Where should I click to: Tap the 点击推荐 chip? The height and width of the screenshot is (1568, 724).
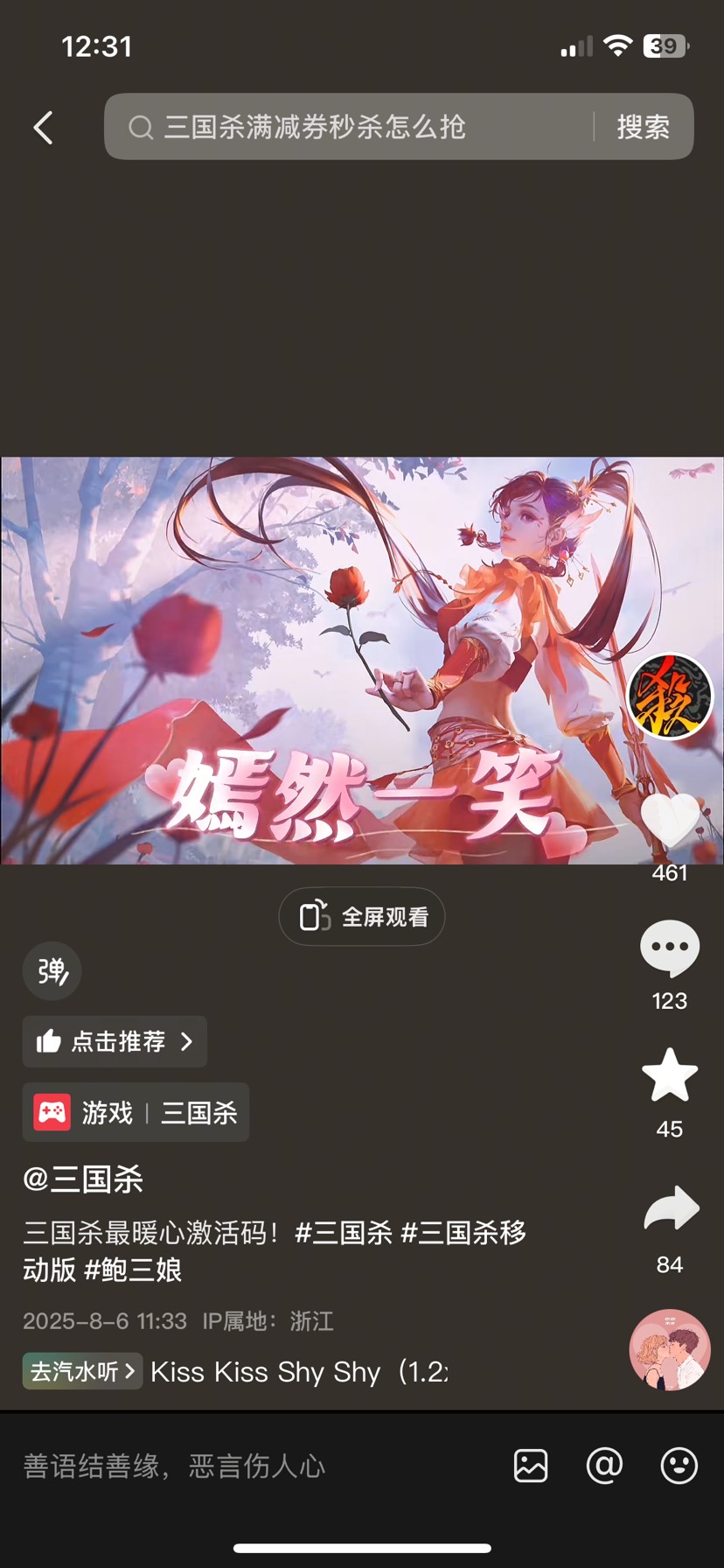click(115, 1041)
